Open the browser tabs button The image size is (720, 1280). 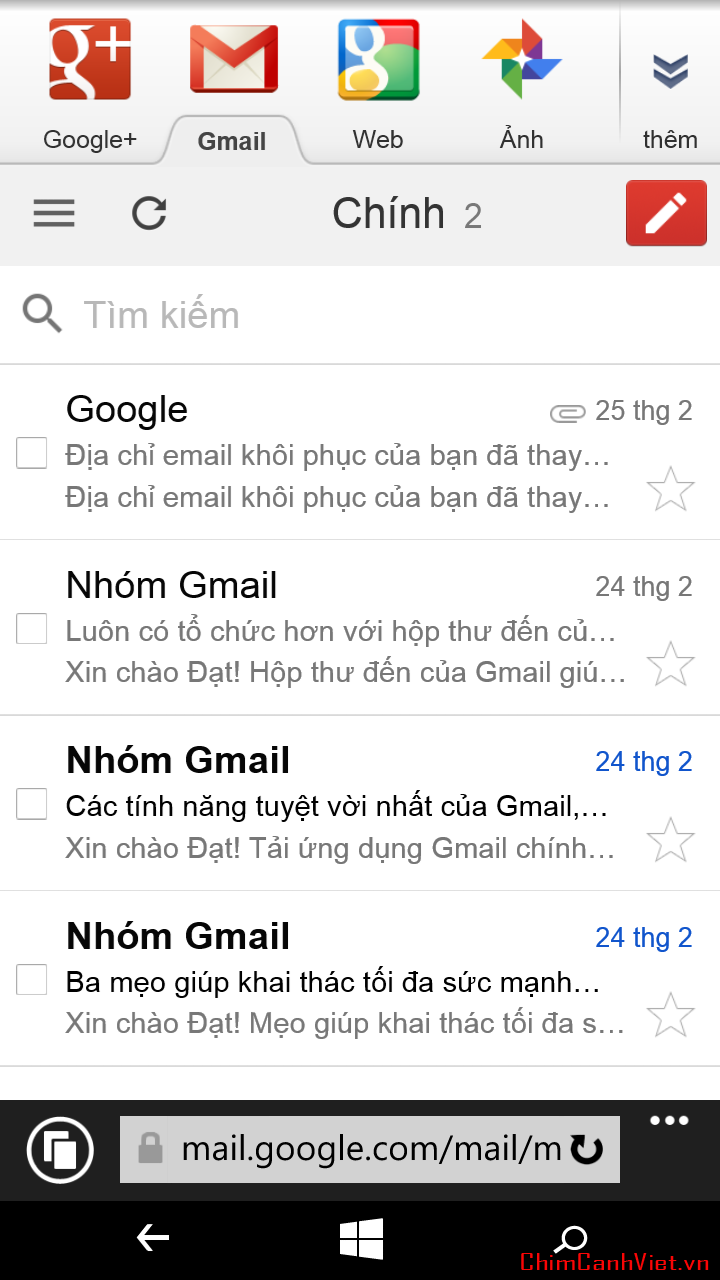click(x=61, y=1150)
